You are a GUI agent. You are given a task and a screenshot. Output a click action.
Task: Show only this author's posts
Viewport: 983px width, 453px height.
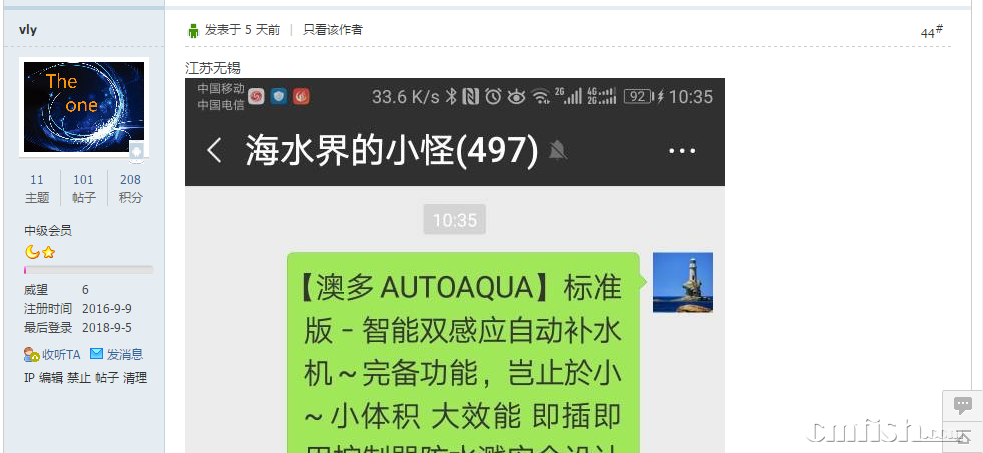(332, 30)
